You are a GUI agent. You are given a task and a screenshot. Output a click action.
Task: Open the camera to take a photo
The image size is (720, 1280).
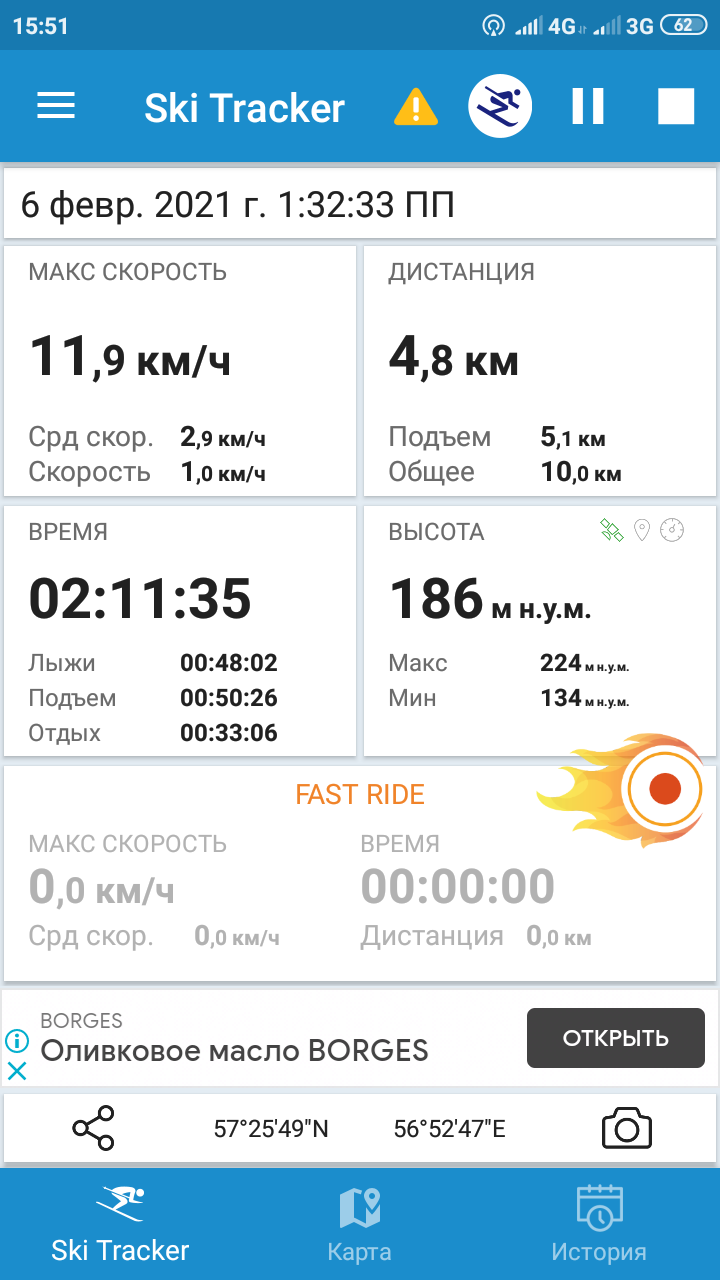point(627,1128)
